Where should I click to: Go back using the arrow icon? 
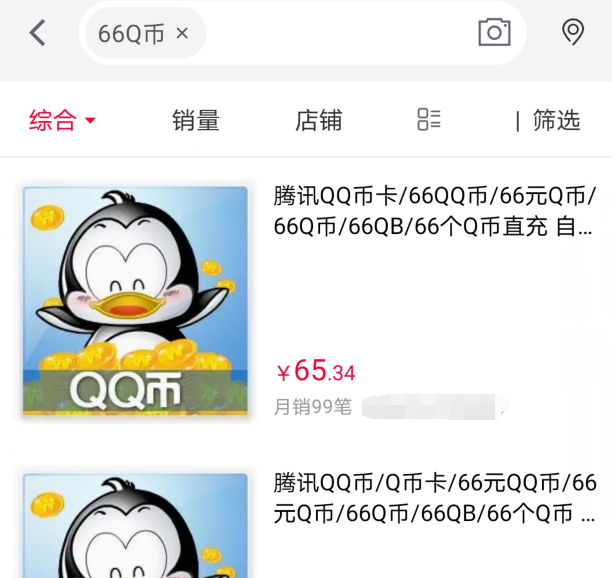[x=37, y=33]
